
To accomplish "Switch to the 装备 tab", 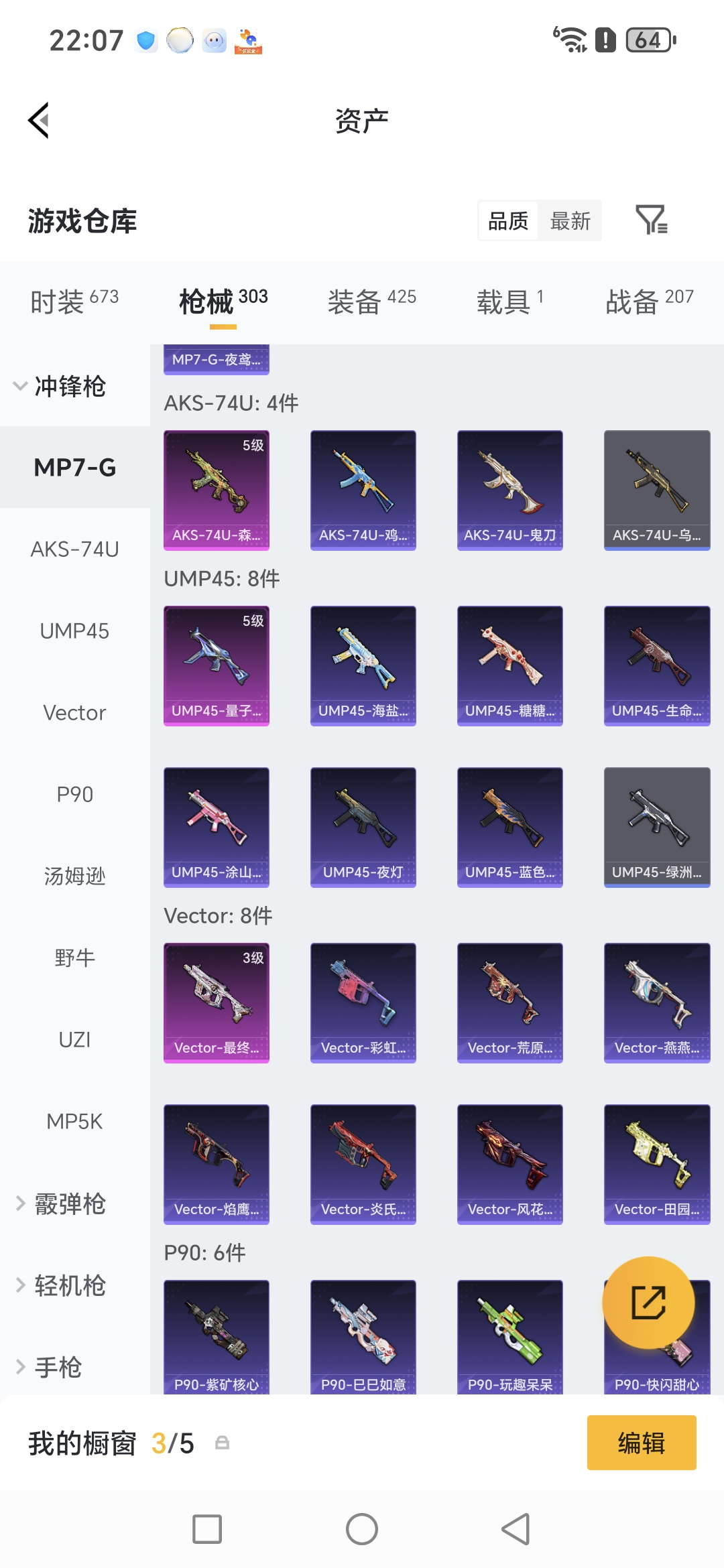I will point(371,301).
